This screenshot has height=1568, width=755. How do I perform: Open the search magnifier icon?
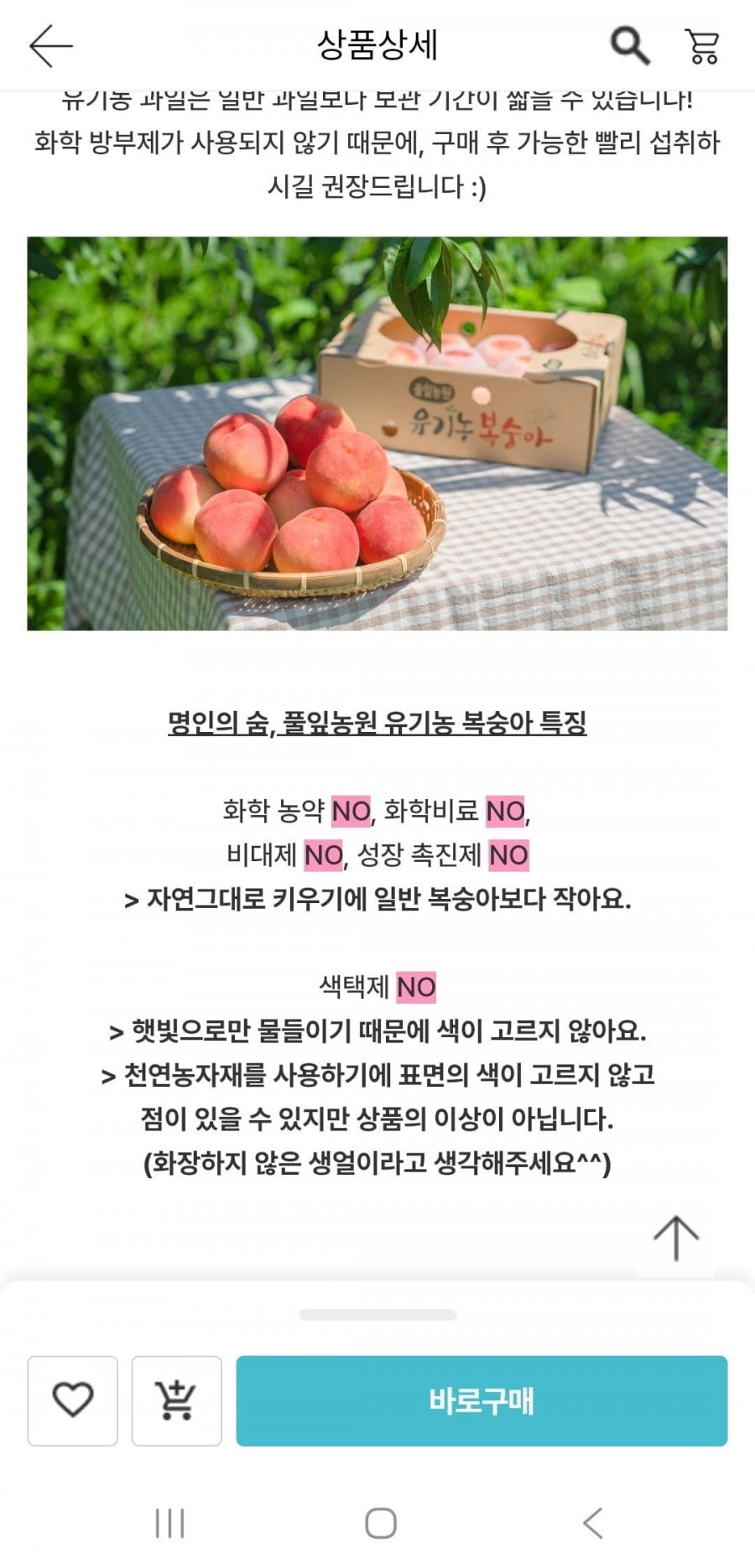[x=629, y=45]
